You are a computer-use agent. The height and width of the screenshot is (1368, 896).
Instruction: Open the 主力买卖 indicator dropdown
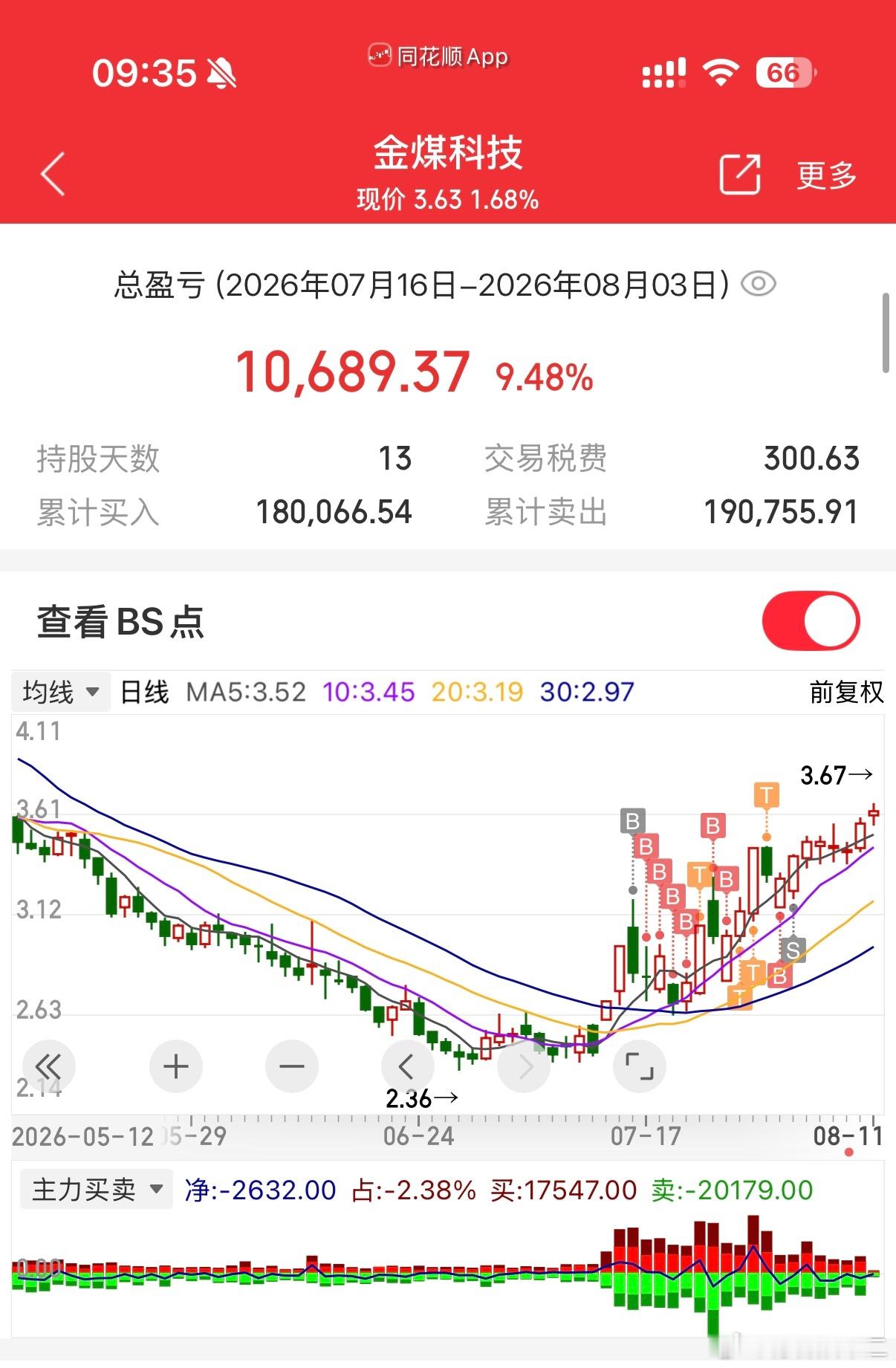(97, 1190)
